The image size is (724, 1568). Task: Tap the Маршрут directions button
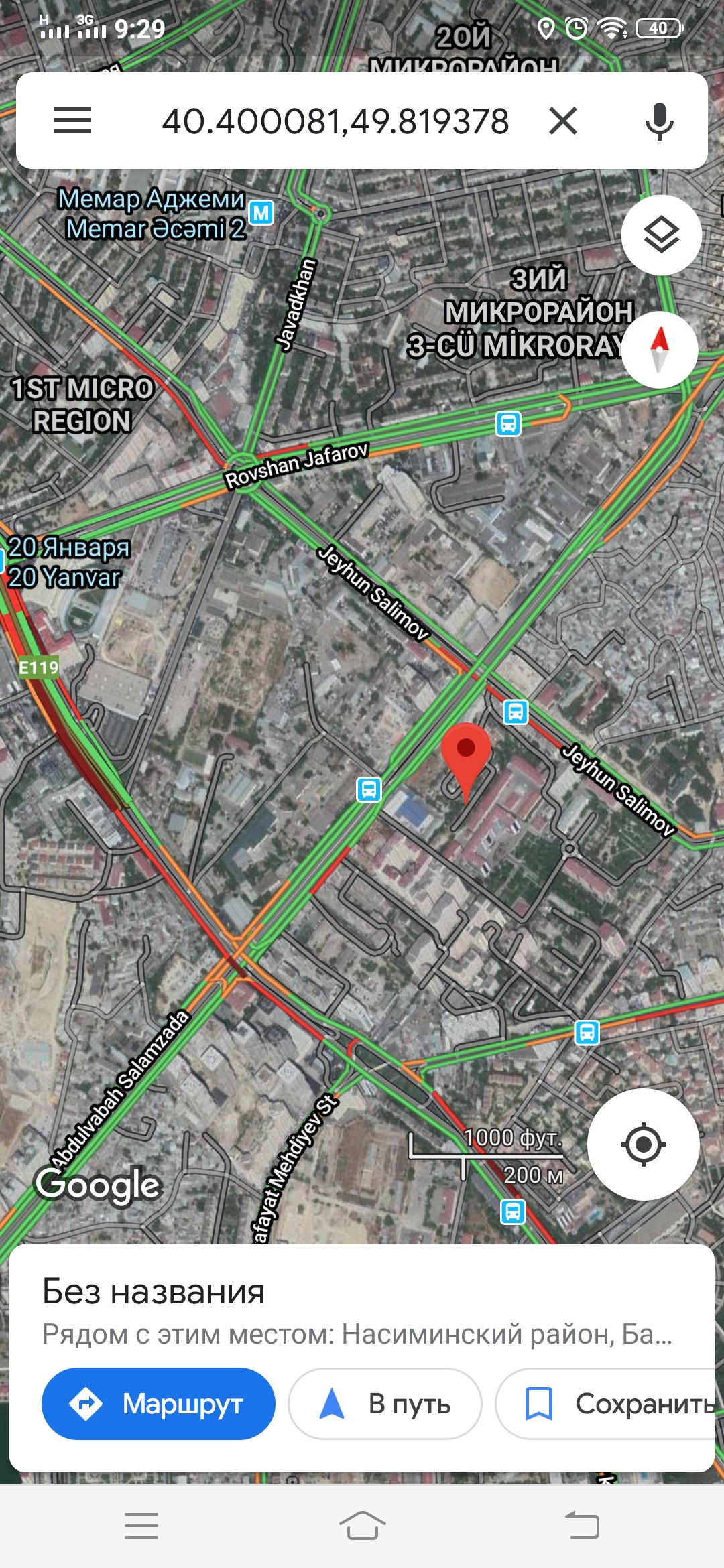point(158,1404)
